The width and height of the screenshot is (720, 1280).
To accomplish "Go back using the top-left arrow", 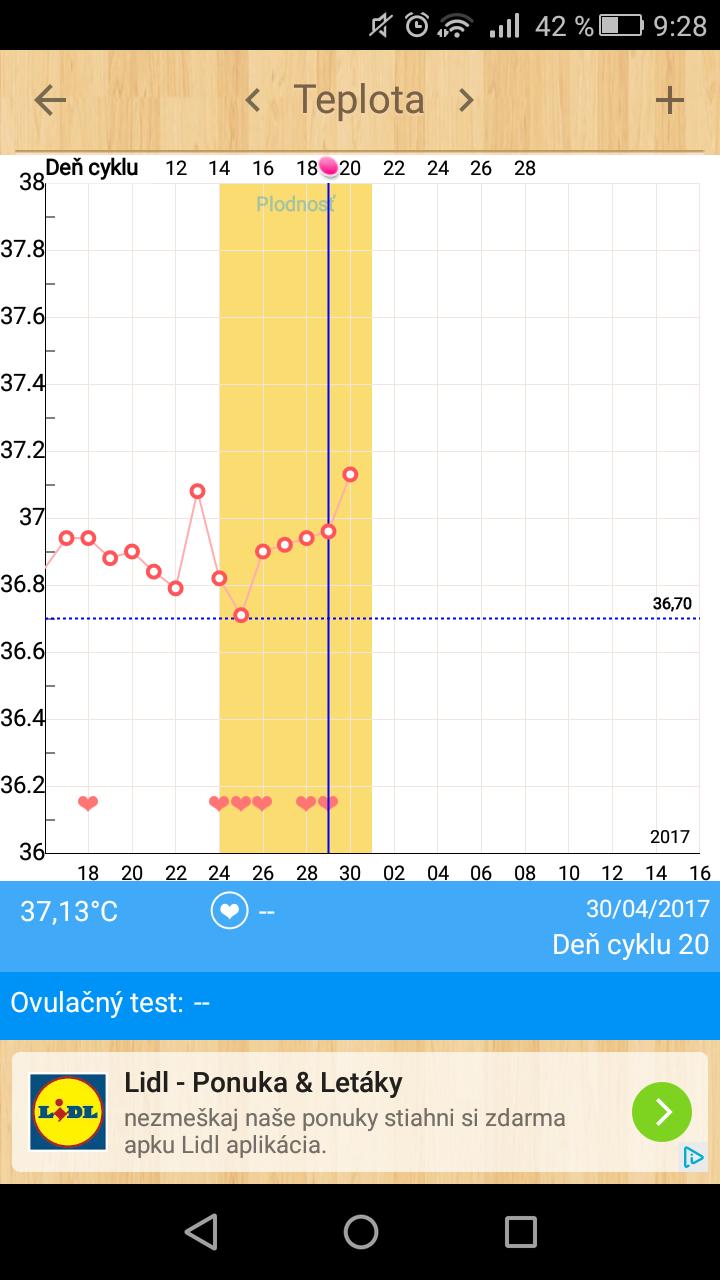I will tap(50, 100).
